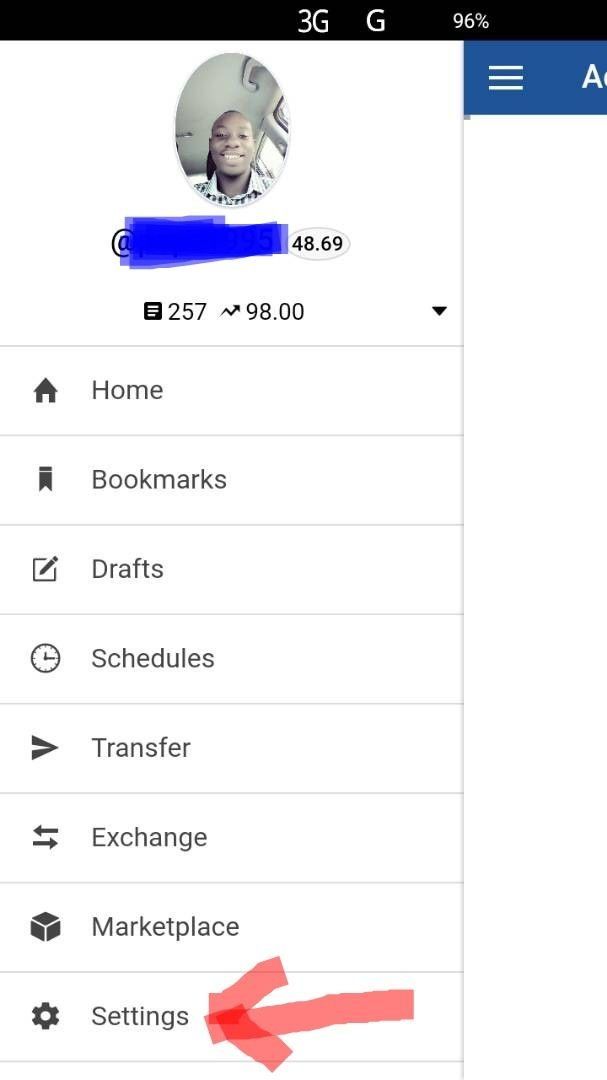Viewport: 607px width, 1080px height.
Task: Open the Schedules entry
Action: [232, 659]
